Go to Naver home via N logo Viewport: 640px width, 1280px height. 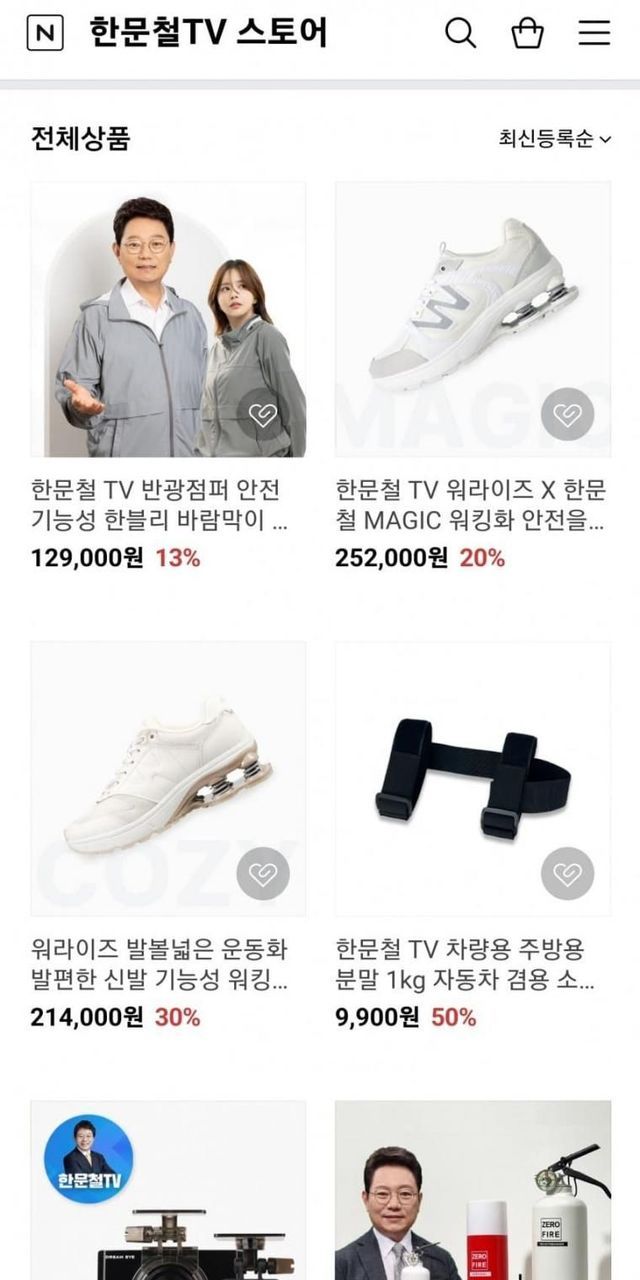pyautogui.click(x=45, y=34)
